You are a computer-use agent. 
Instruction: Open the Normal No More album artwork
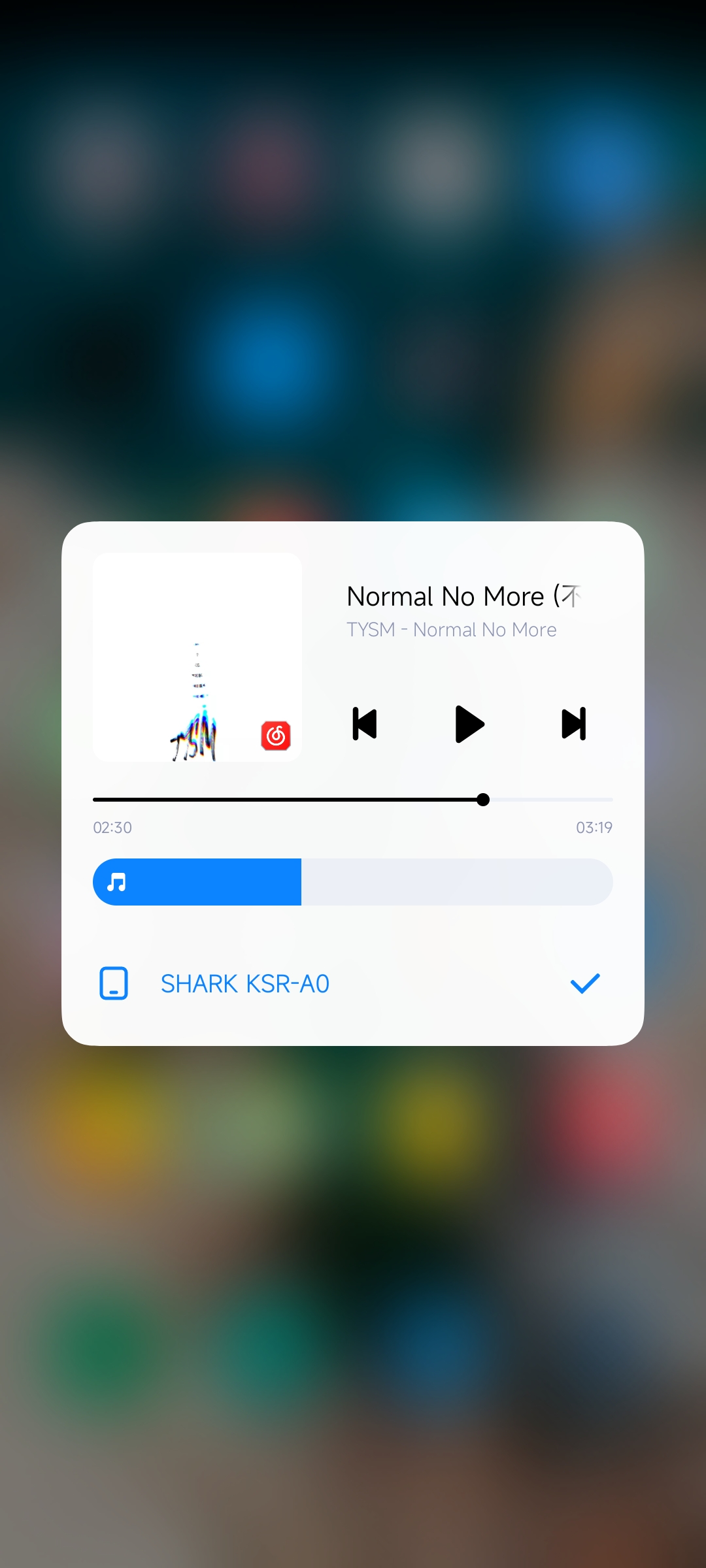pos(197,657)
